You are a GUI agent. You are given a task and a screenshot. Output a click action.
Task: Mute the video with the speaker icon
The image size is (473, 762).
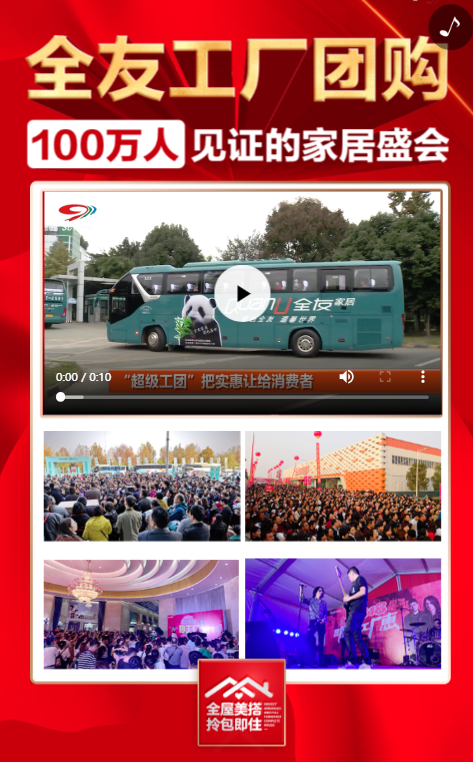click(x=347, y=377)
